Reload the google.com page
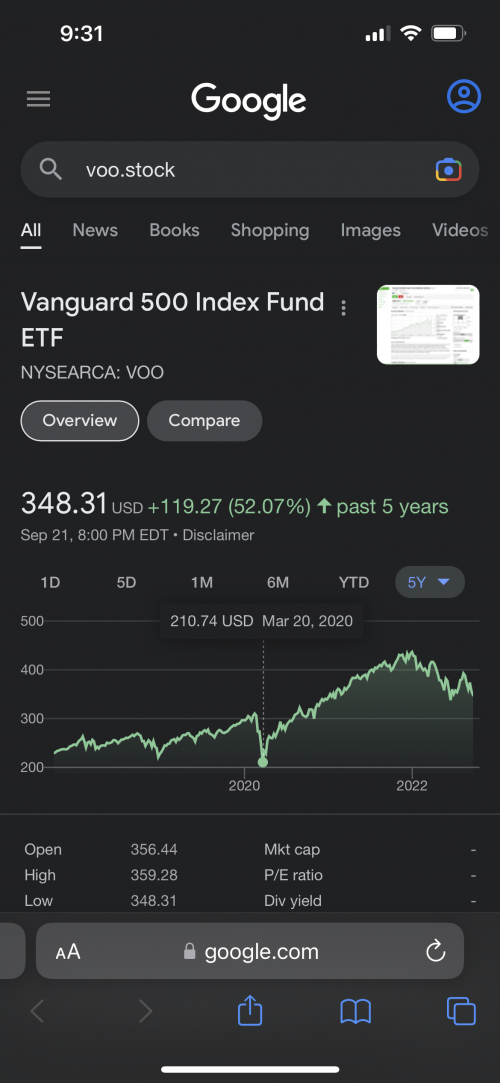Viewport: 500px width, 1083px height. point(436,952)
